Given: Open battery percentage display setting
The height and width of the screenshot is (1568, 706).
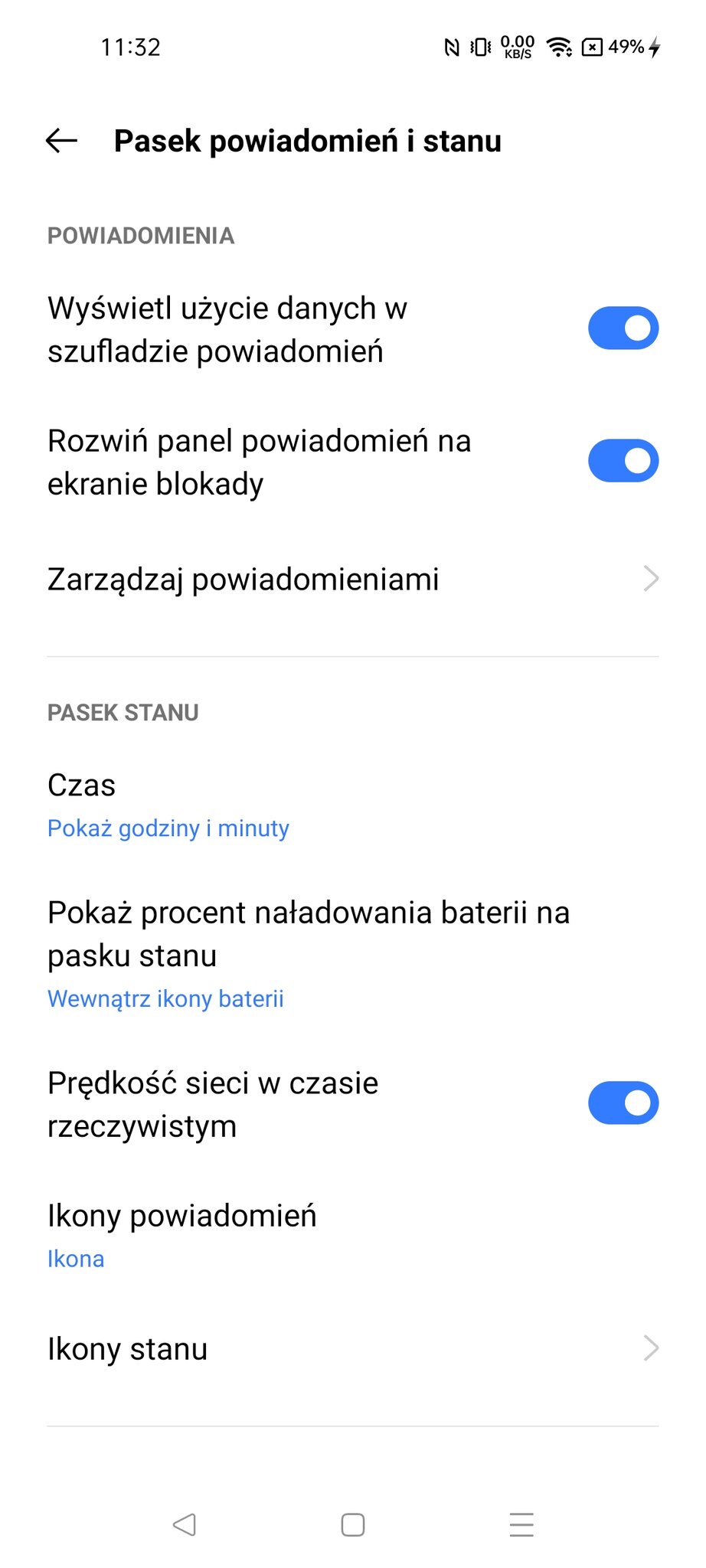Looking at the screenshot, I should coord(353,955).
